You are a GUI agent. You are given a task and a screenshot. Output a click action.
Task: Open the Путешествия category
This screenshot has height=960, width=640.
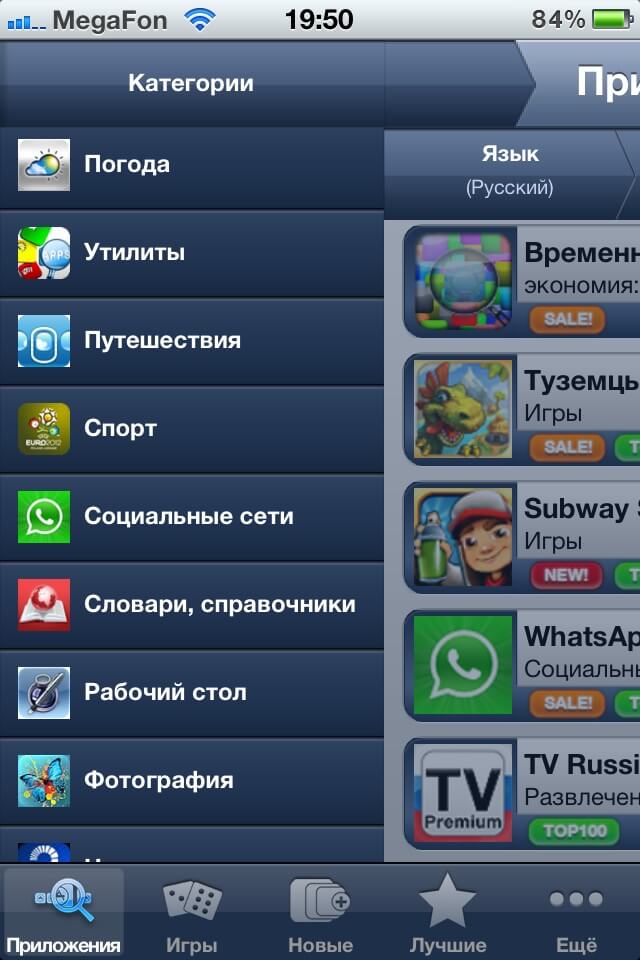coord(190,341)
